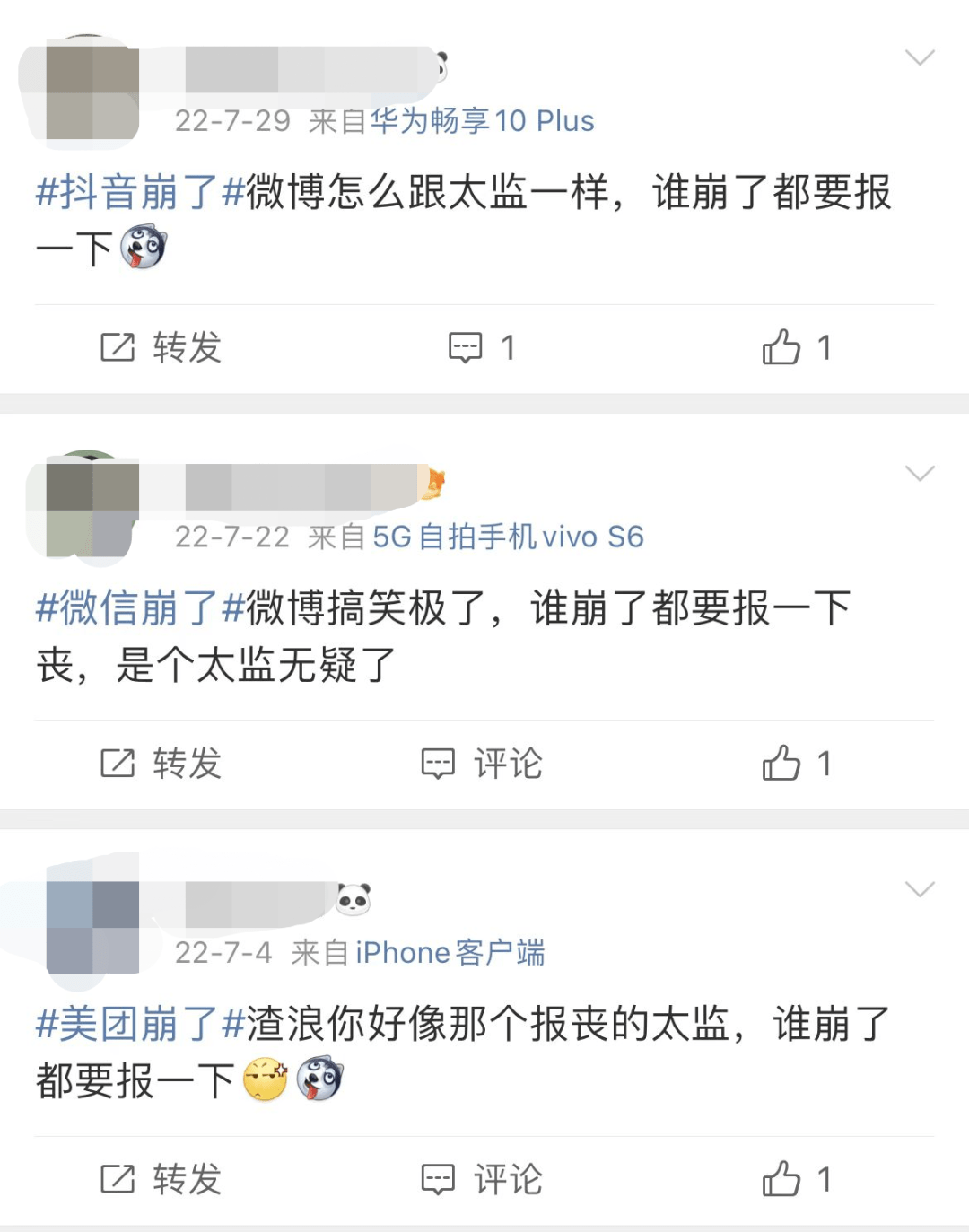969x1232 pixels.
Task: Expand options chevron on the 微信崩了 post
Action: (x=920, y=474)
